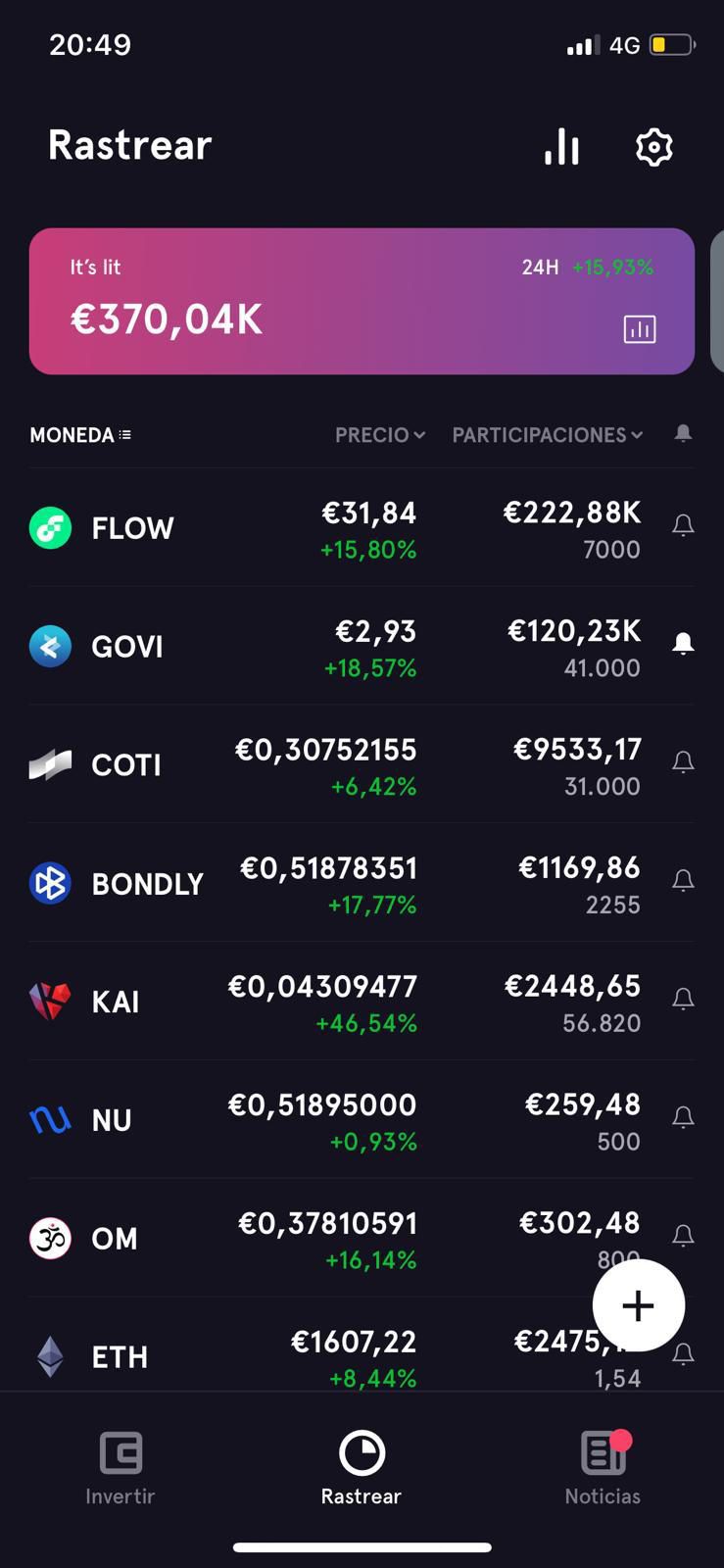Select the ETH coin row
The width and height of the screenshot is (724, 1568).
[x=294, y=1357]
